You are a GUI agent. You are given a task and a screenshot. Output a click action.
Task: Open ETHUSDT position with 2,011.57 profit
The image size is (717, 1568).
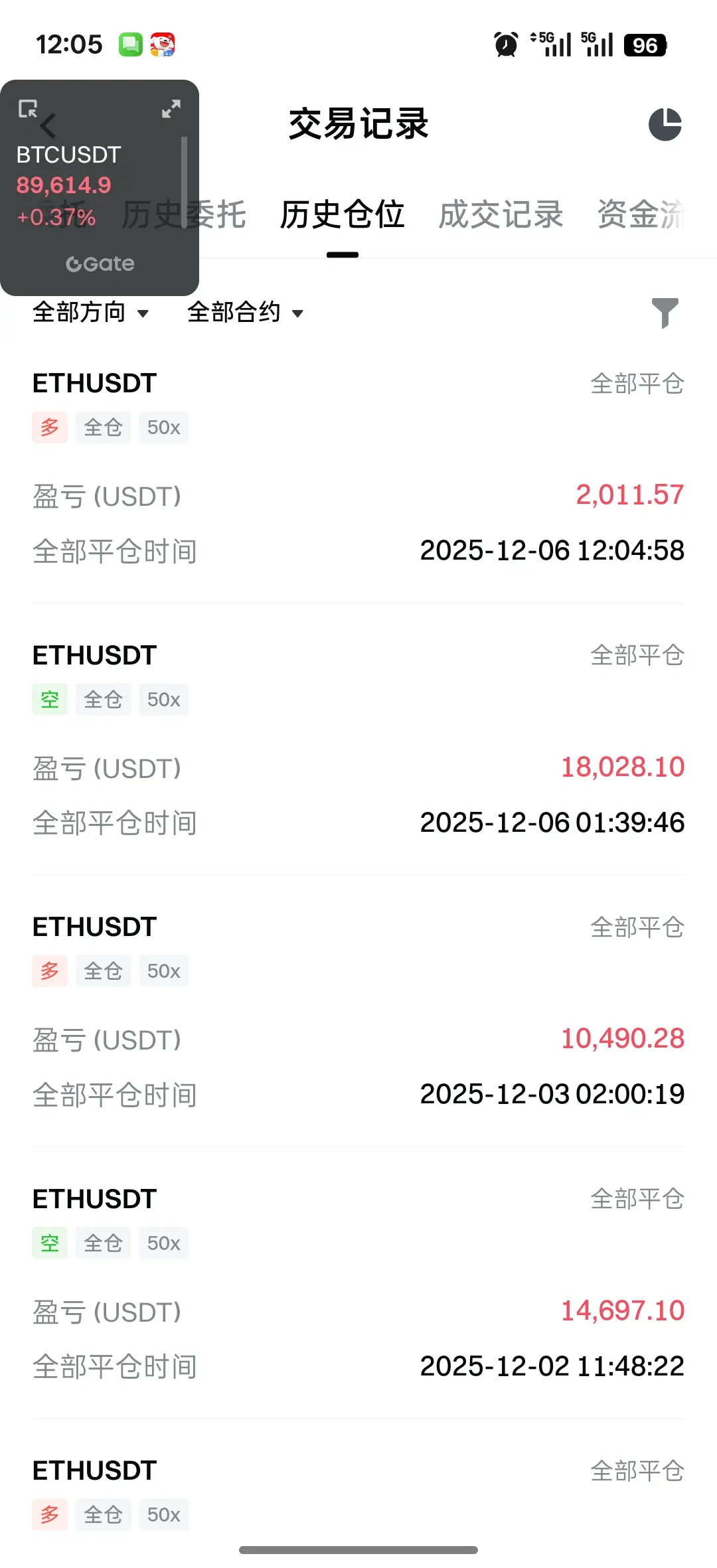coord(358,467)
